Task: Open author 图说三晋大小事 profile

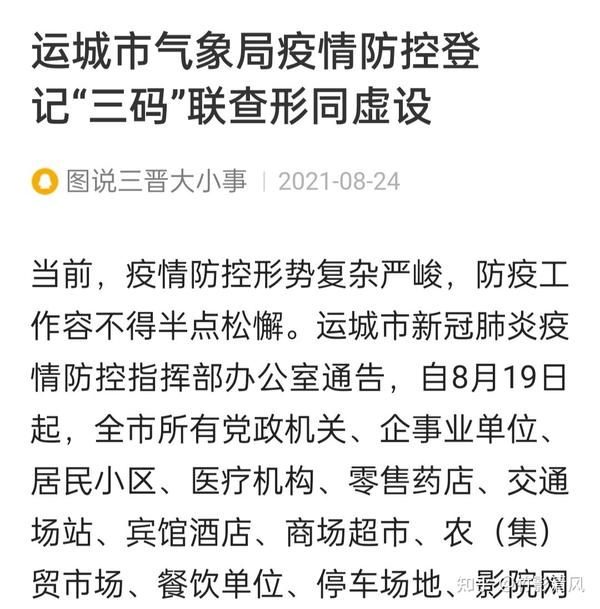Action: click(155, 182)
